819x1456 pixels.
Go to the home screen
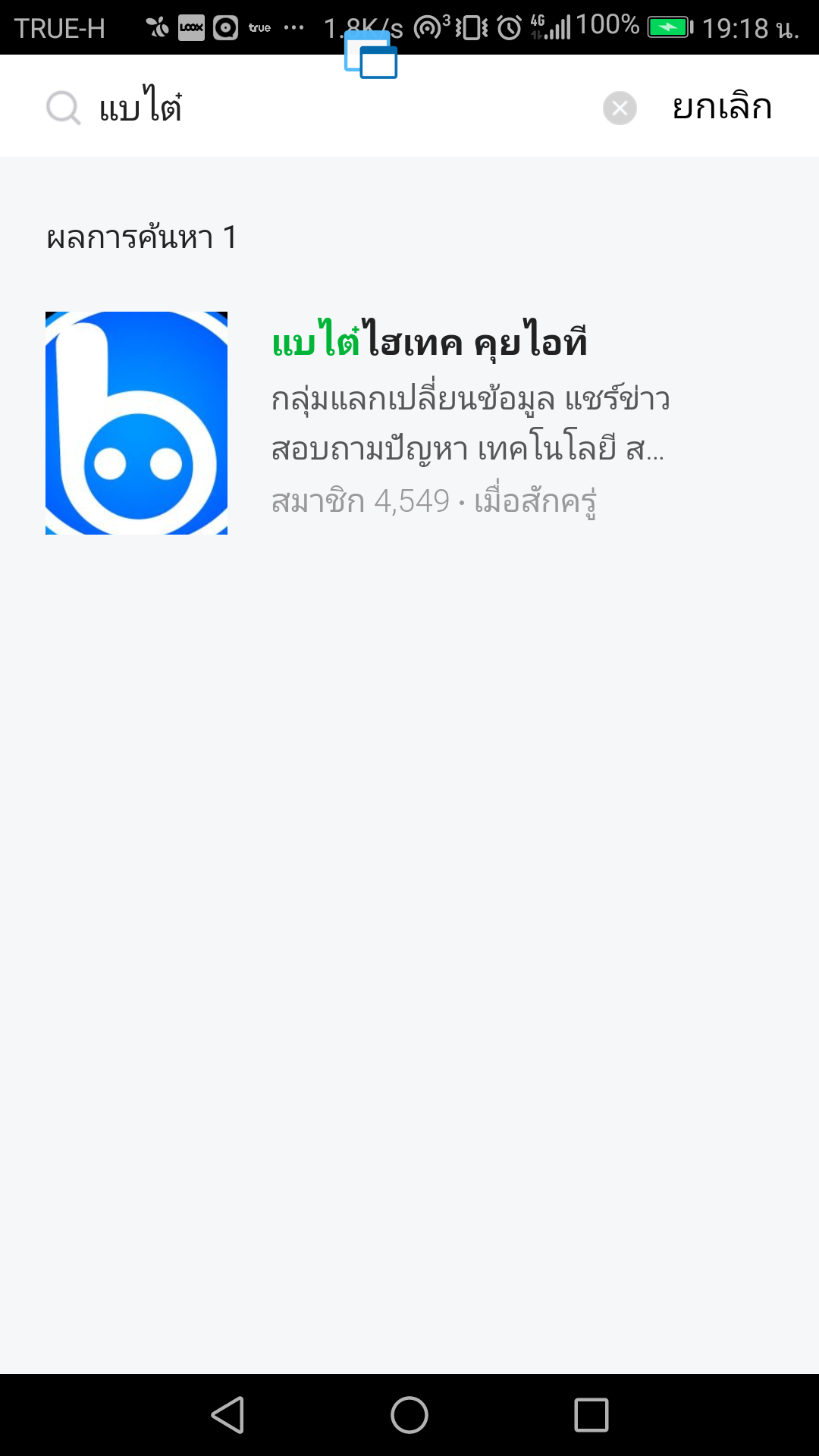[409, 1415]
